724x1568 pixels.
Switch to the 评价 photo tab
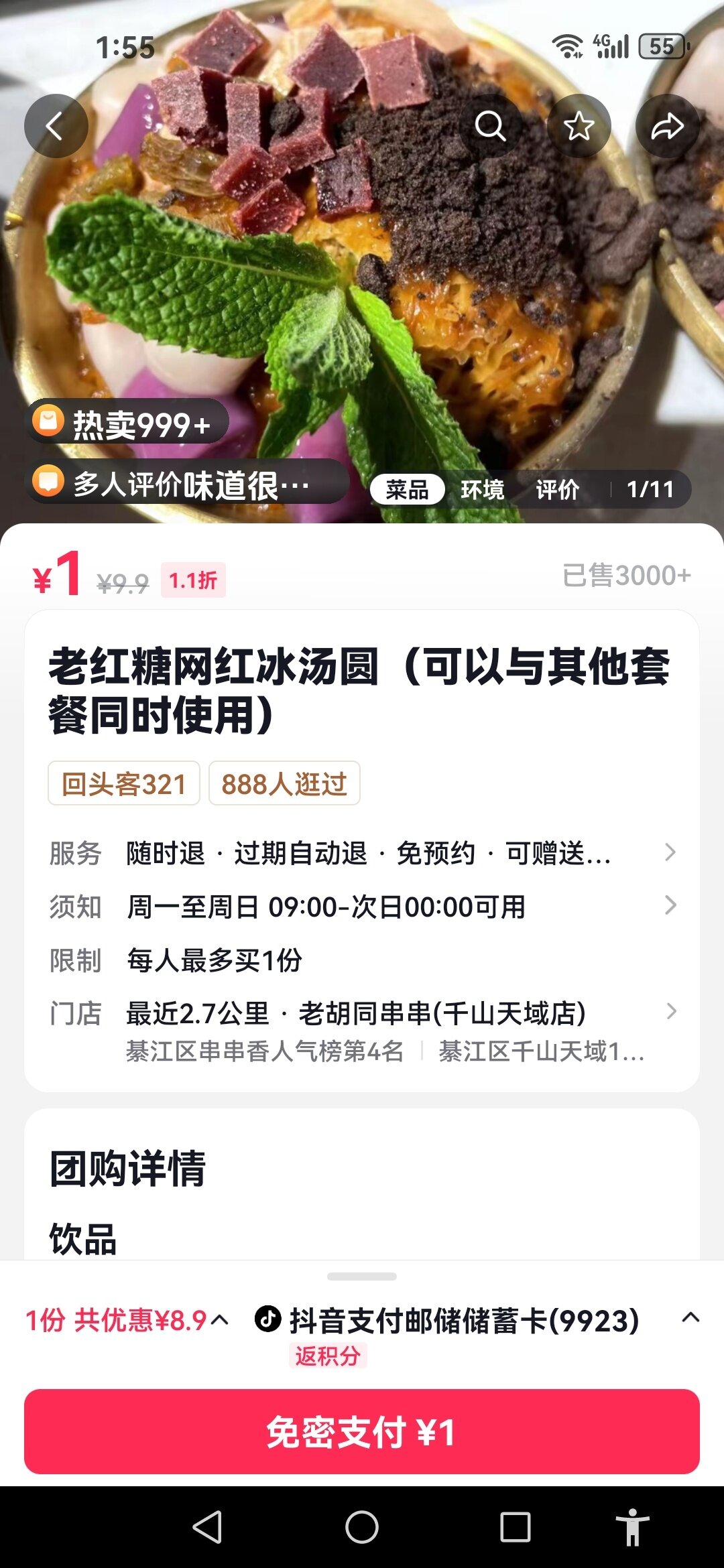point(557,490)
